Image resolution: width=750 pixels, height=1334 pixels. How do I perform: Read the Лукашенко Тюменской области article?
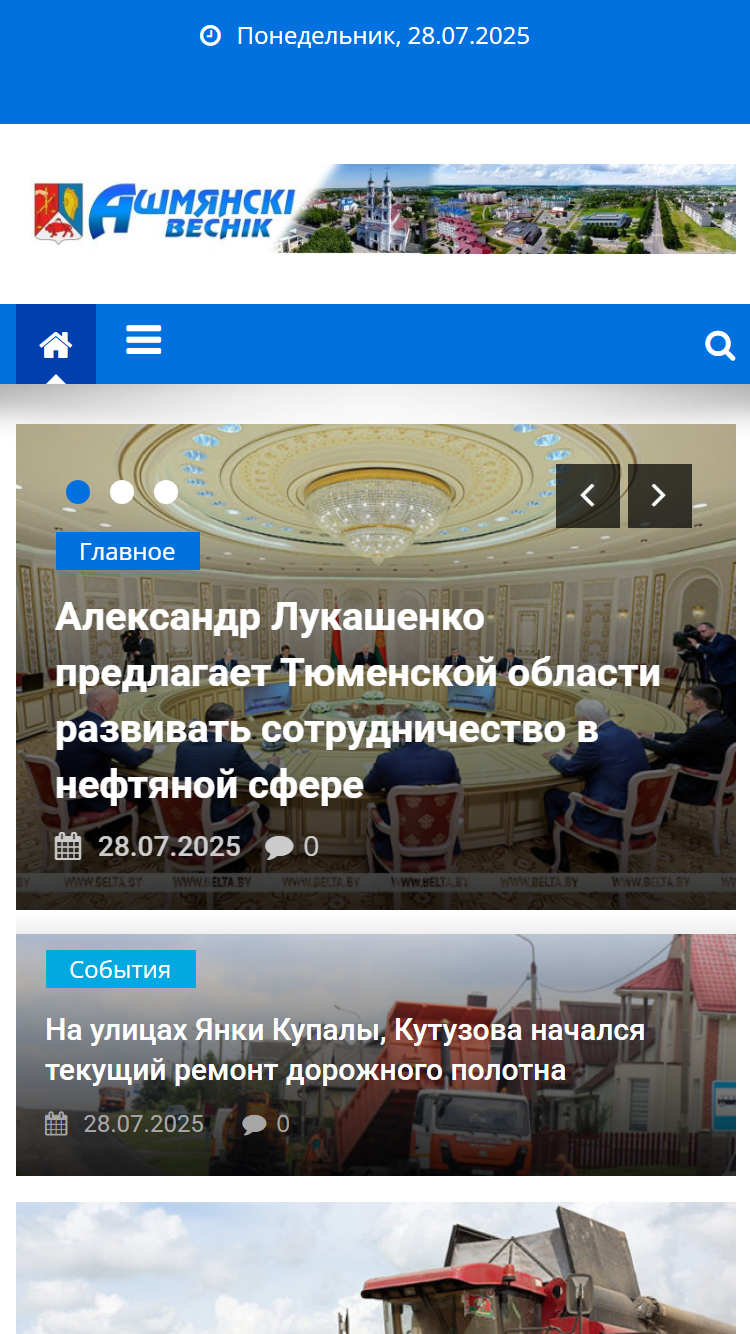(x=358, y=701)
